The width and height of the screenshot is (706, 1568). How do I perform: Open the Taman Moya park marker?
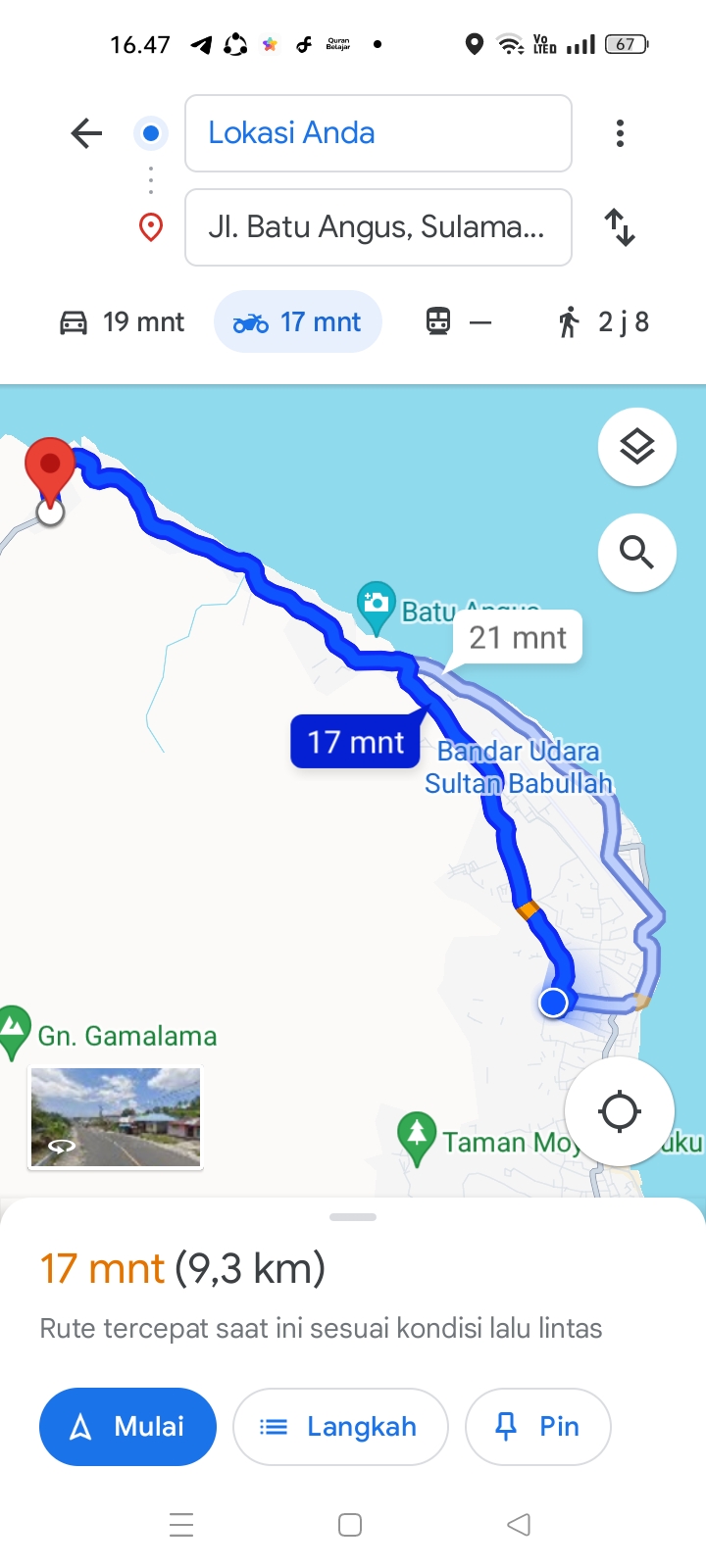tap(417, 1139)
